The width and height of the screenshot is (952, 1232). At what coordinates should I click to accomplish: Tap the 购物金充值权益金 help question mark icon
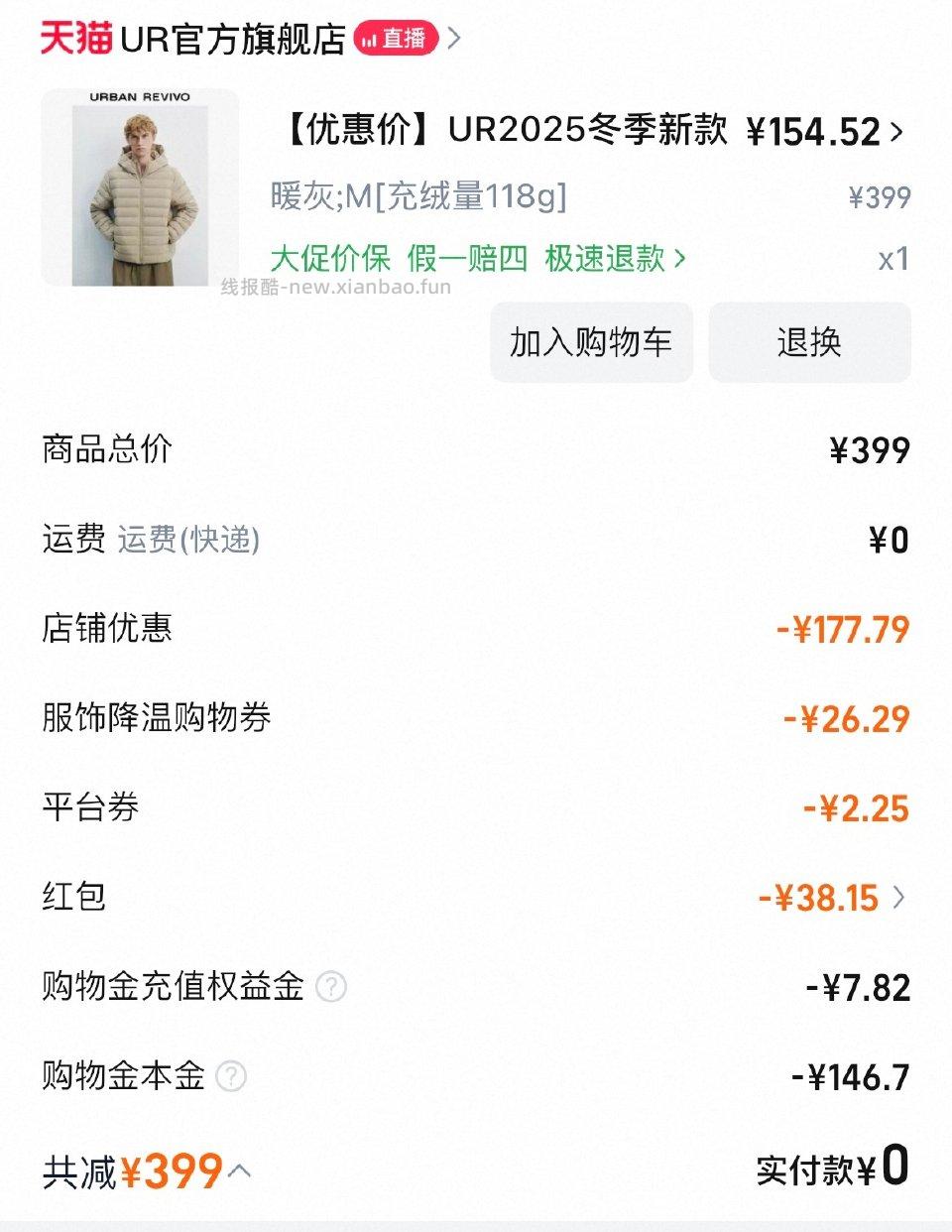(x=332, y=987)
